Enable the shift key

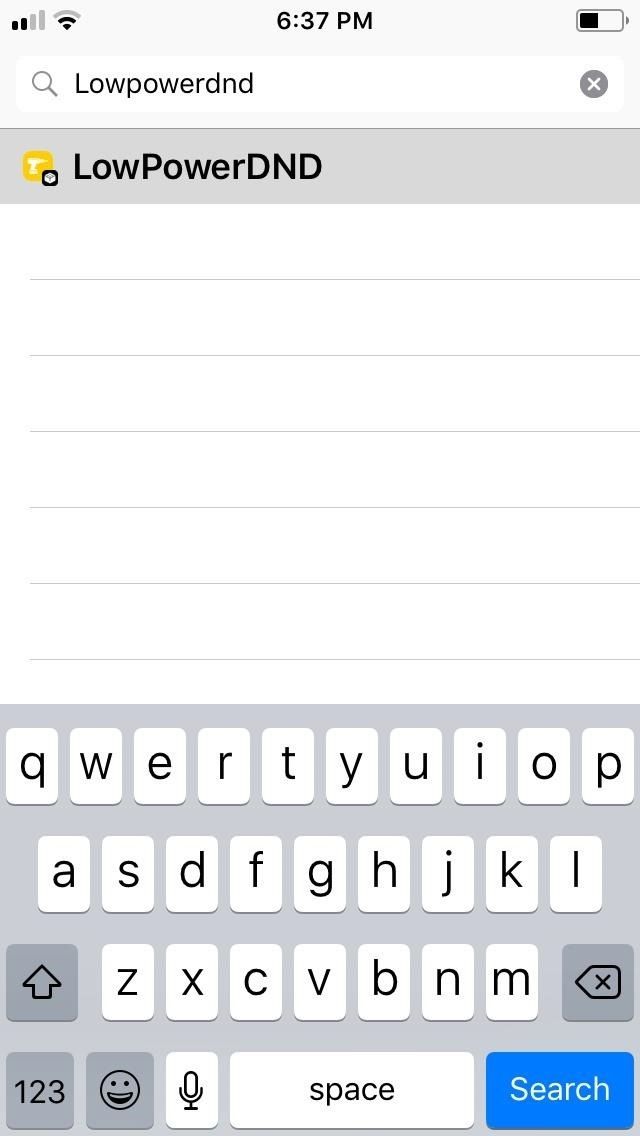pyautogui.click(x=42, y=983)
